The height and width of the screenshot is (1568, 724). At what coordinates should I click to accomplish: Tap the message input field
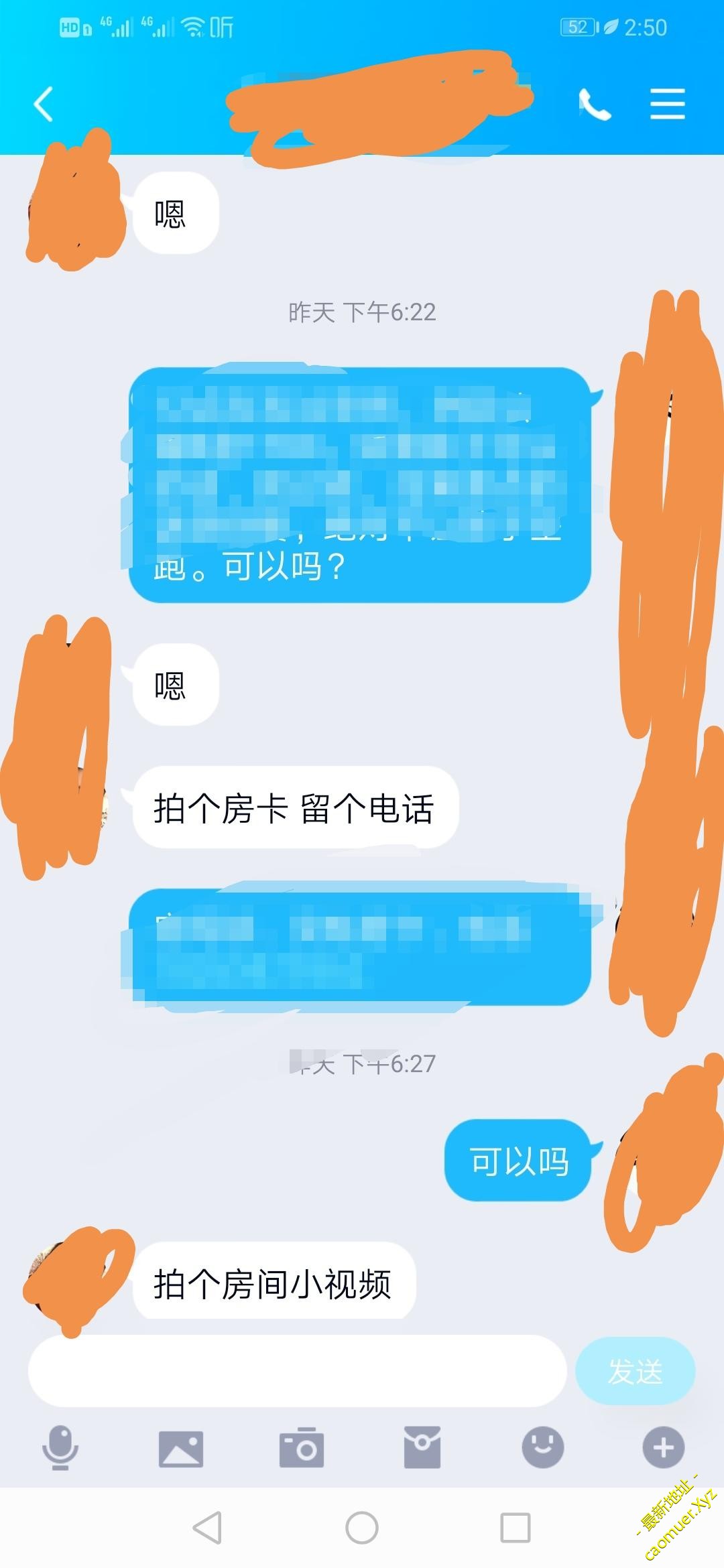click(x=297, y=1371)
